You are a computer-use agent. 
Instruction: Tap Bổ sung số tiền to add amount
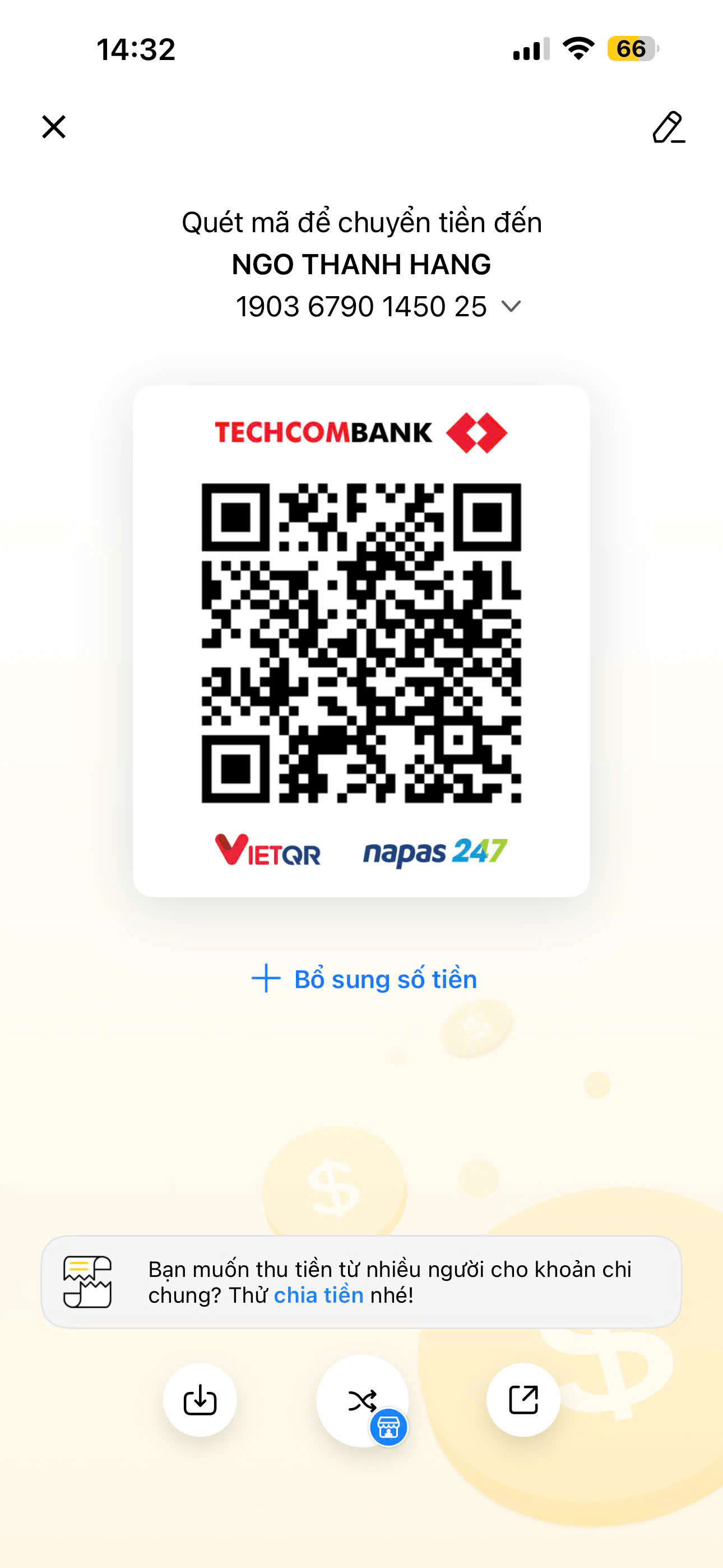(x=364, y=979)
